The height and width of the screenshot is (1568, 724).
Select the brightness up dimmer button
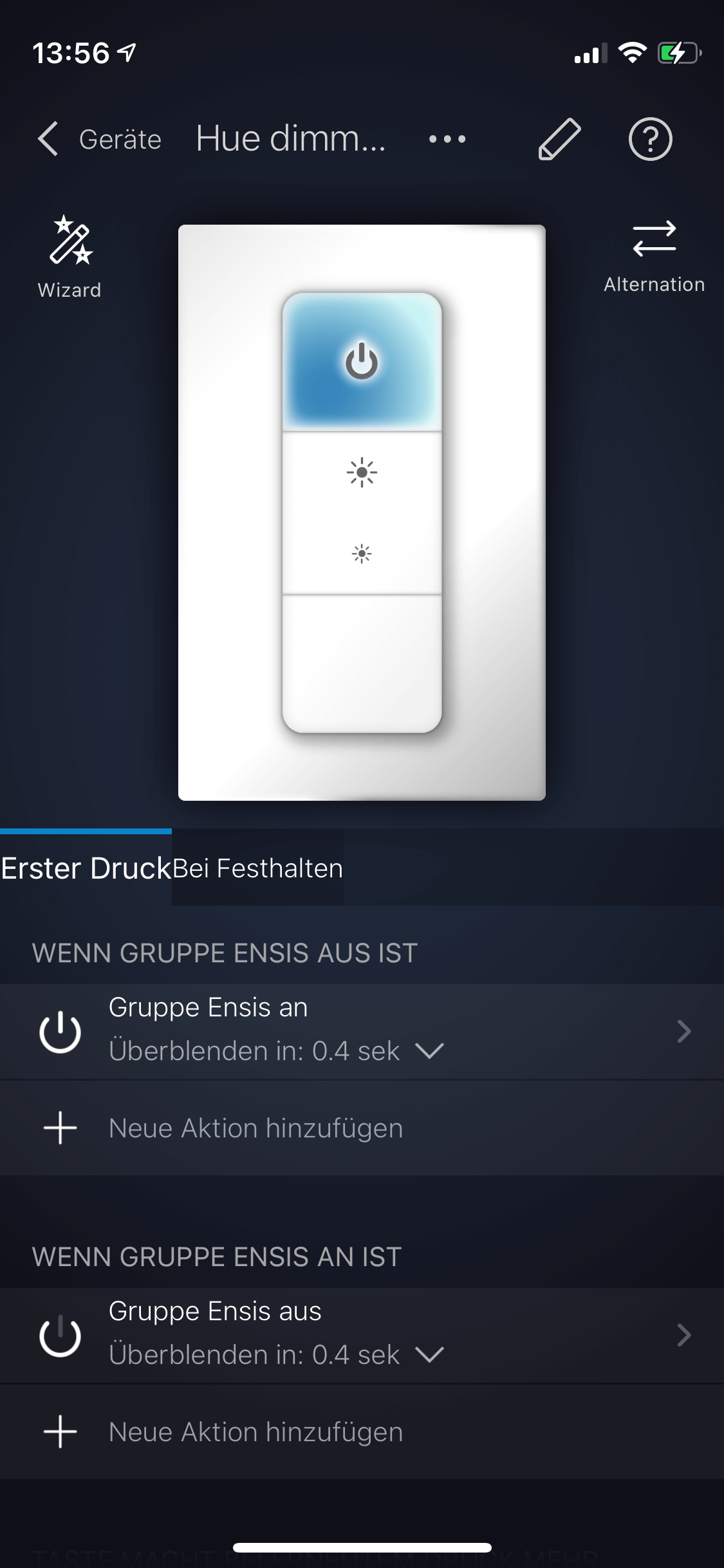point(362,473)
